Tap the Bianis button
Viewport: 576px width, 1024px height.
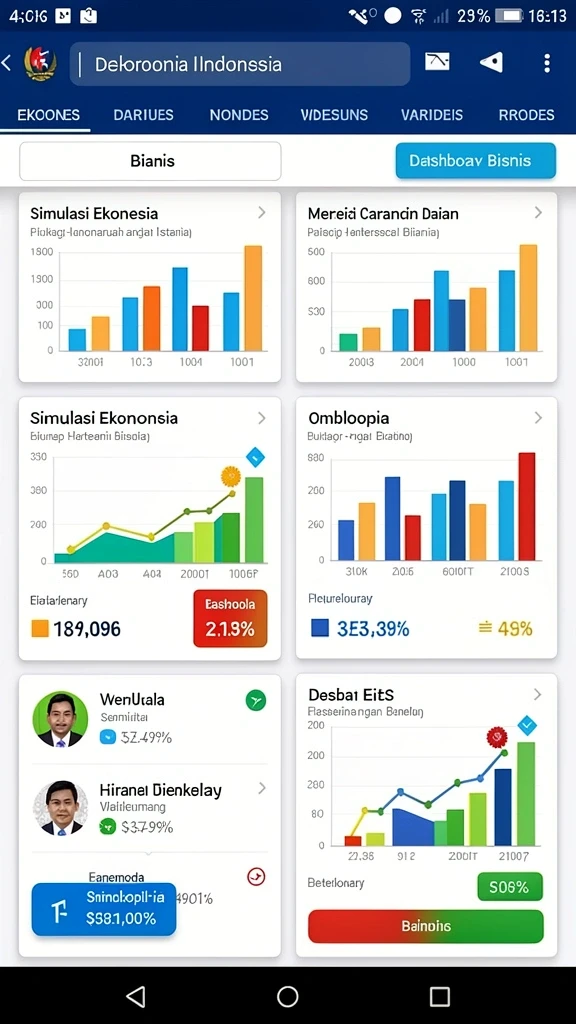[x=150, y=161]
